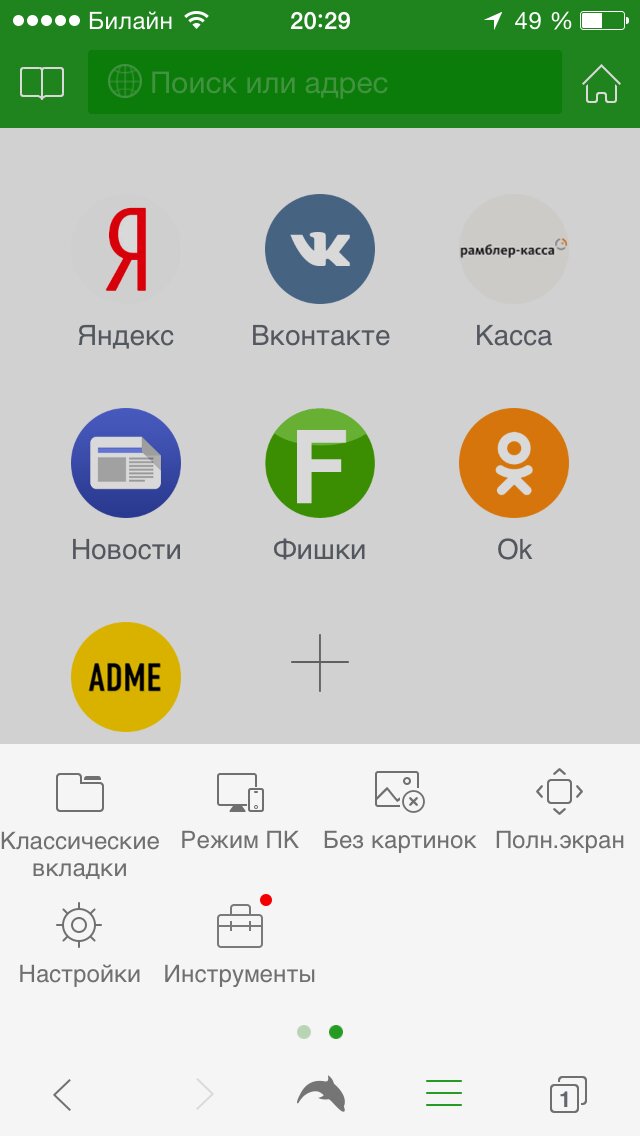Go to the home page icon
Image resolution: width=640 pixels, height=1136 pixels.
pos(601,84)
